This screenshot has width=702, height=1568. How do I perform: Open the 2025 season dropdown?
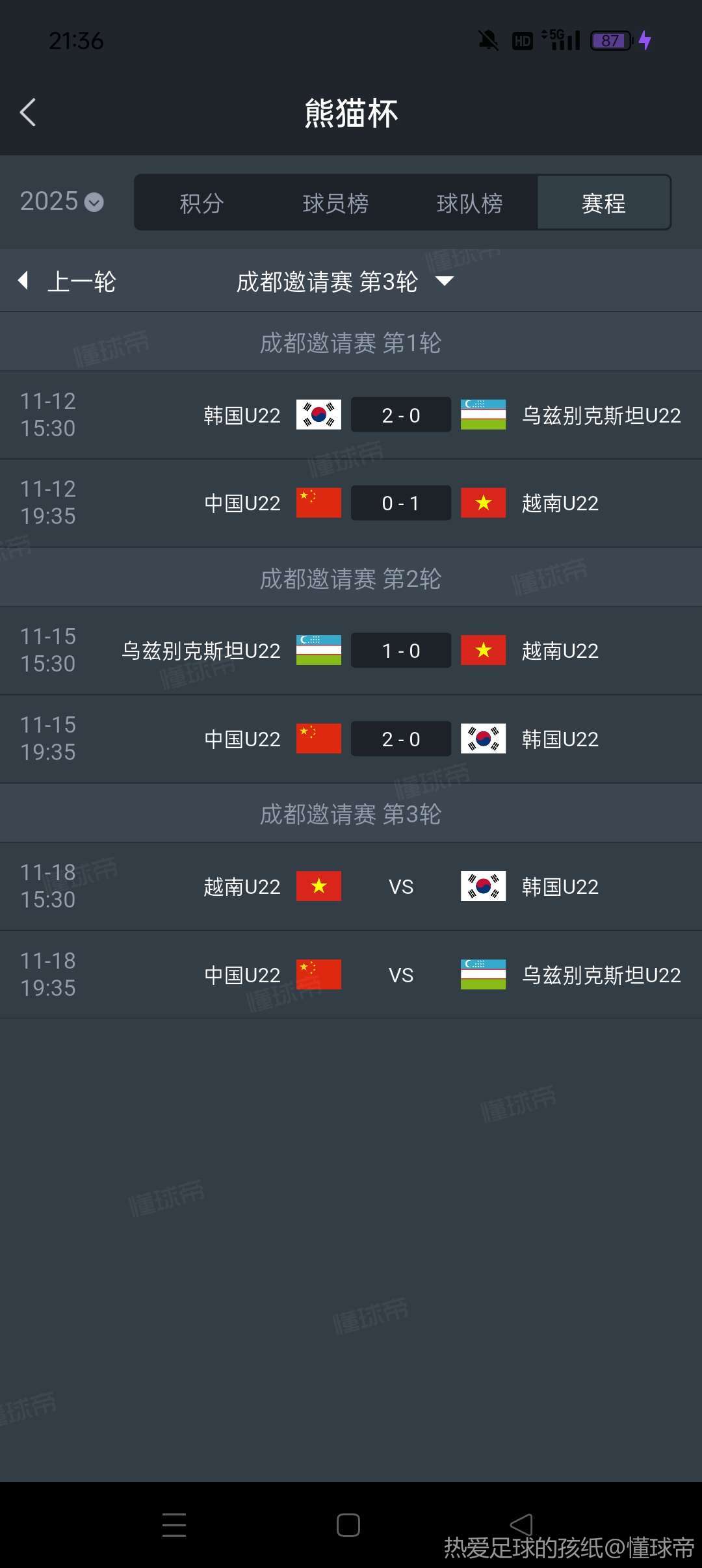pyautogui.click(x=62, y=202)
